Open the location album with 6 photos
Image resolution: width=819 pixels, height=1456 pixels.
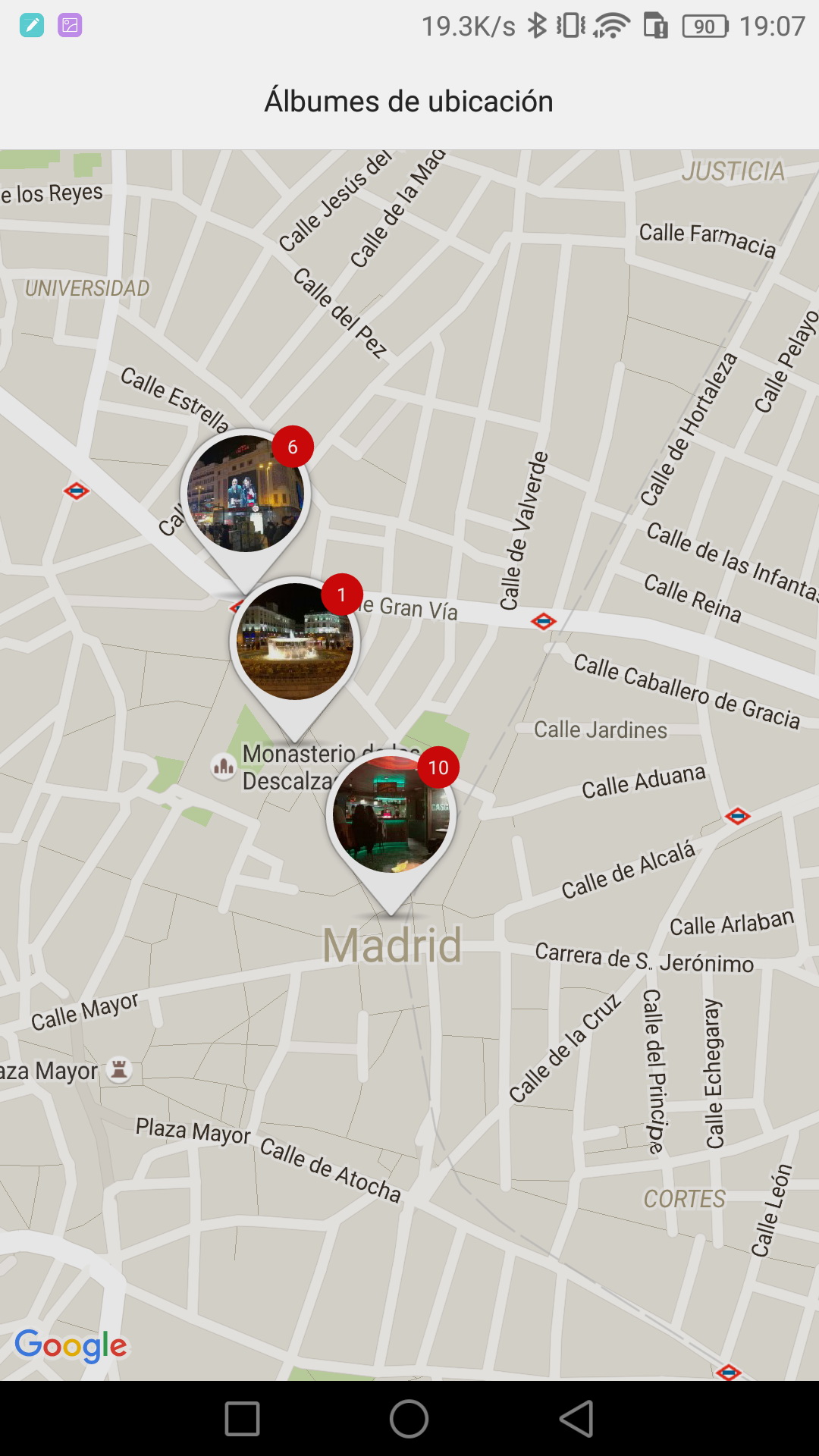245,494
